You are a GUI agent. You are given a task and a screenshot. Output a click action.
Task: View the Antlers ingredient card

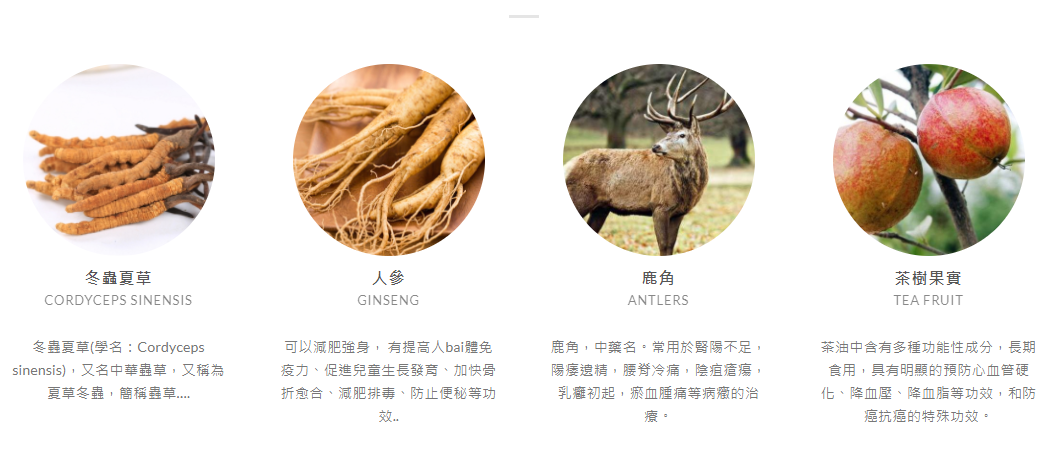(658, 160)
